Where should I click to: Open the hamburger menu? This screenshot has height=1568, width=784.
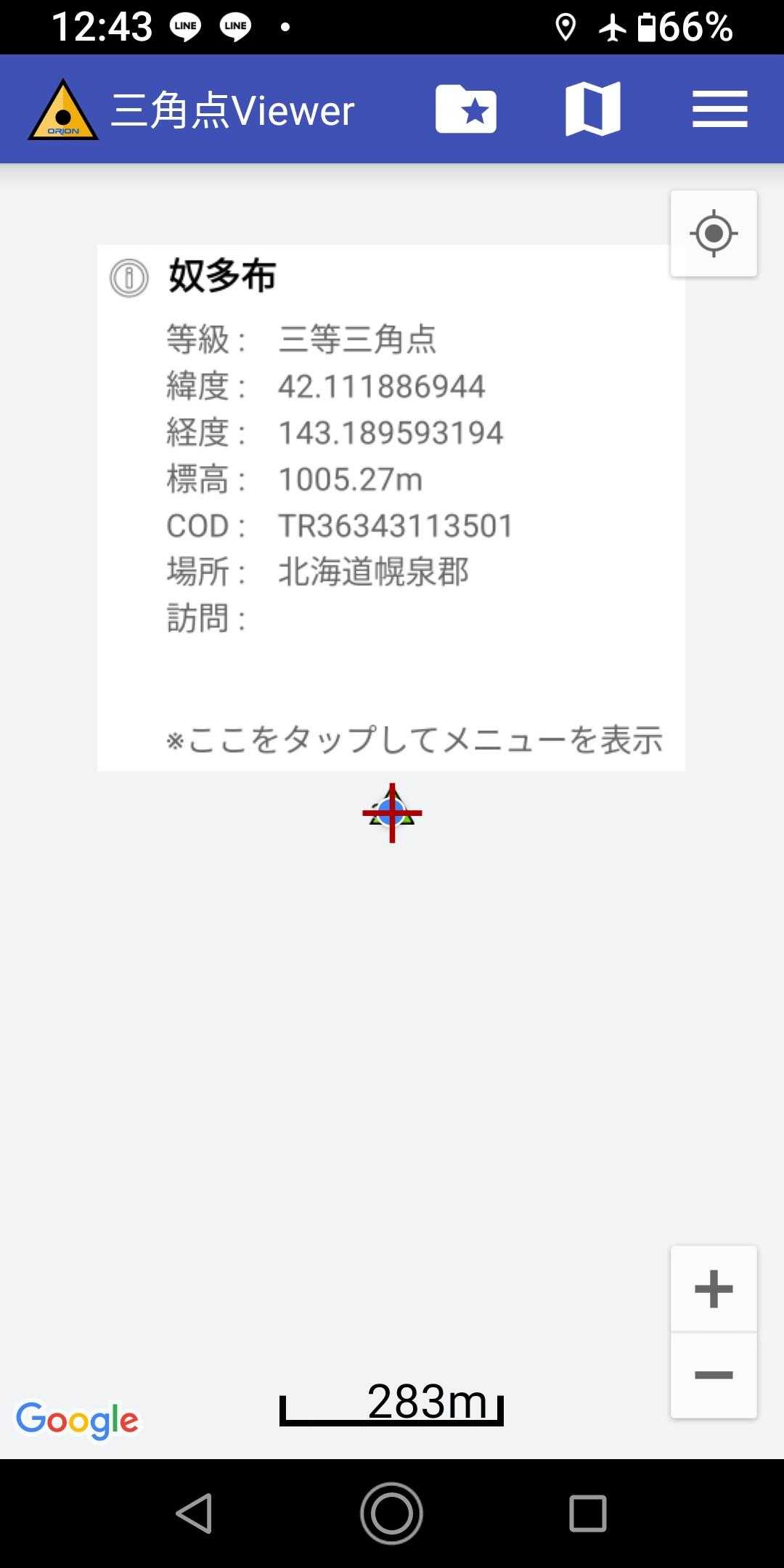tap(719, 109)
